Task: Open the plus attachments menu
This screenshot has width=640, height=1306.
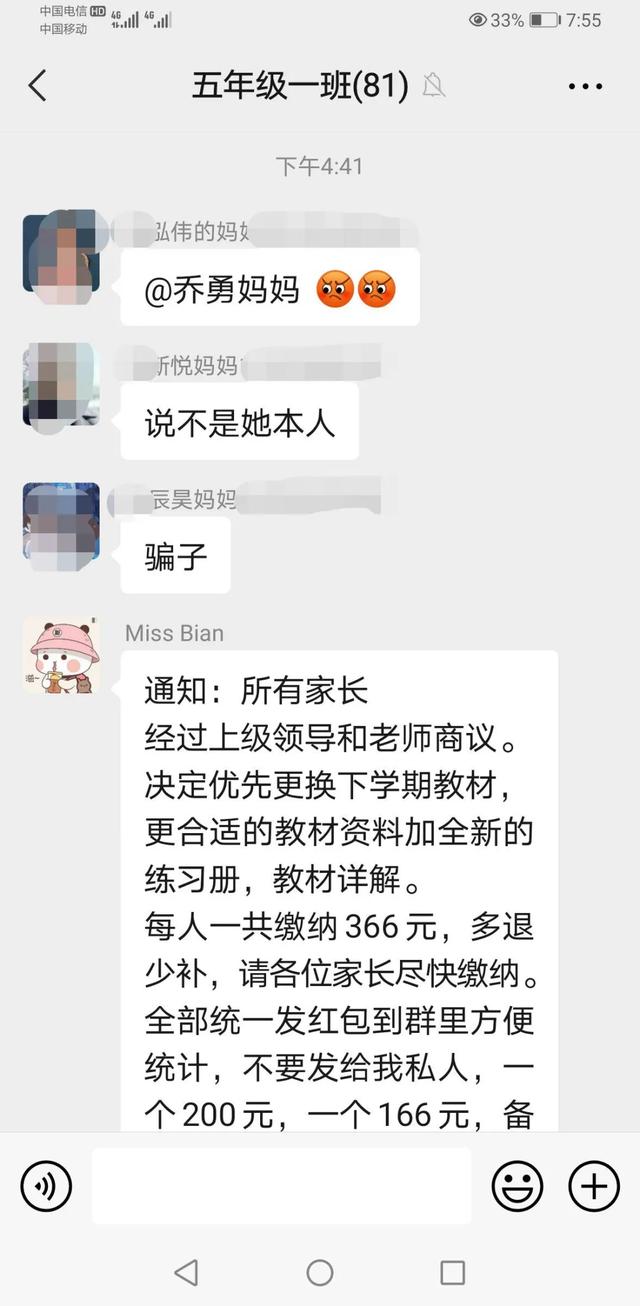Action: [594, 1187]
